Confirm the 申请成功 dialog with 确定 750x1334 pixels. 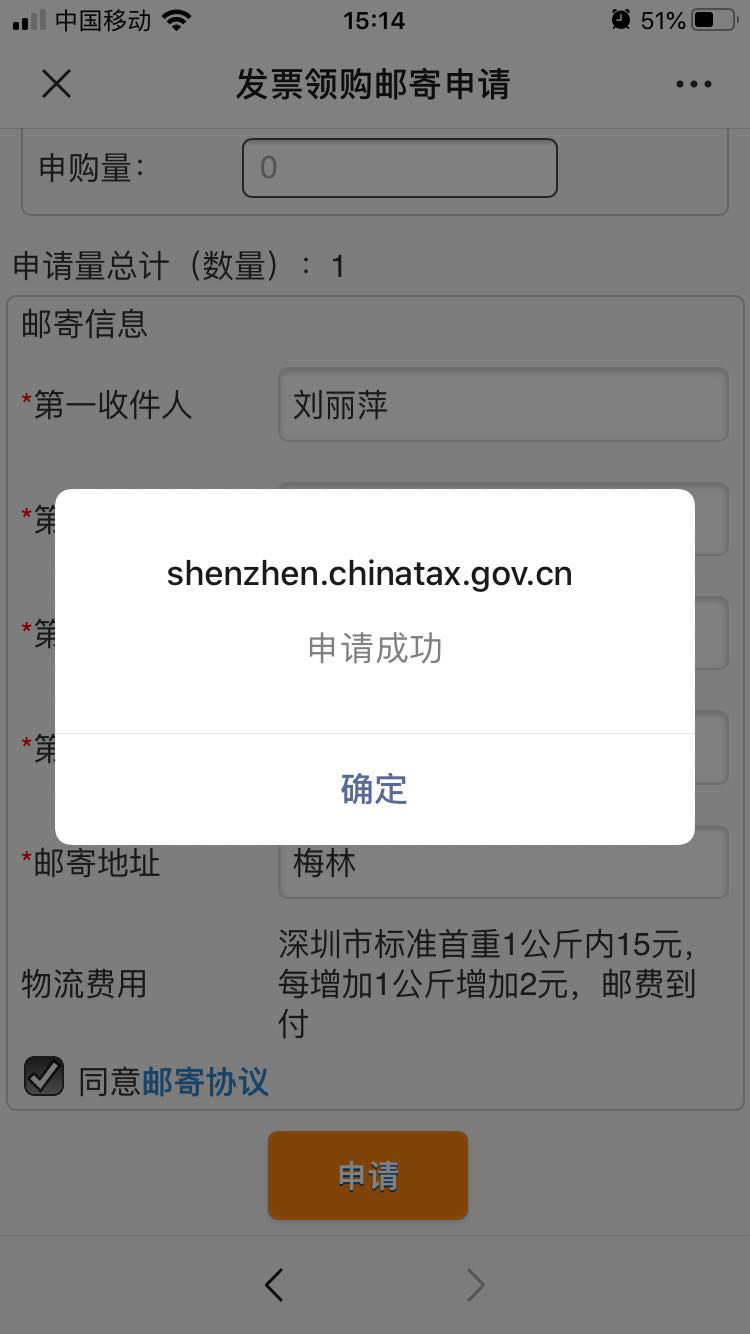tap(374, 789)
